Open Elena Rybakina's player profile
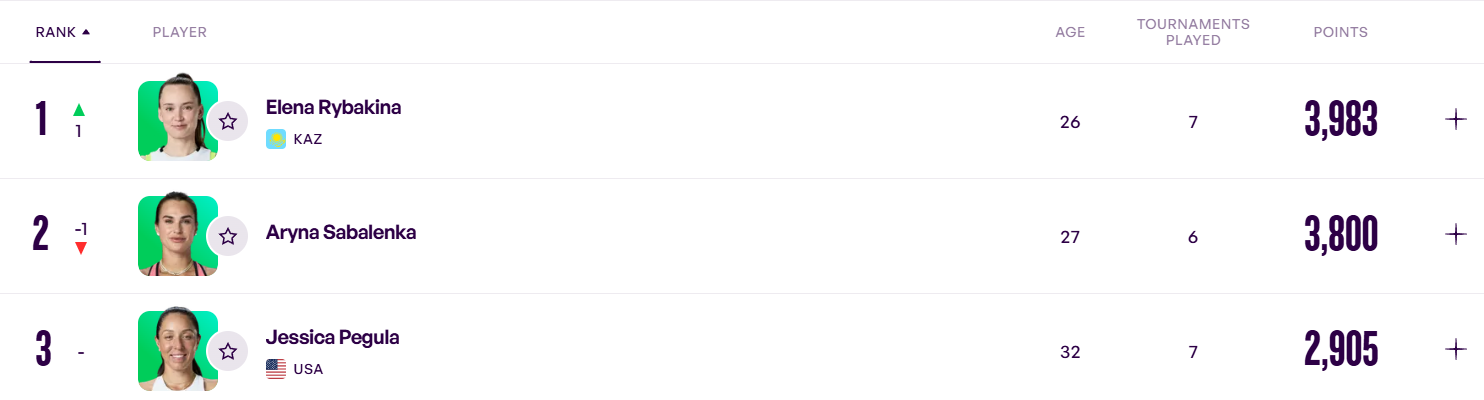Image resolution: width=1484 pixels, height=400 pixels. point(333,107)
